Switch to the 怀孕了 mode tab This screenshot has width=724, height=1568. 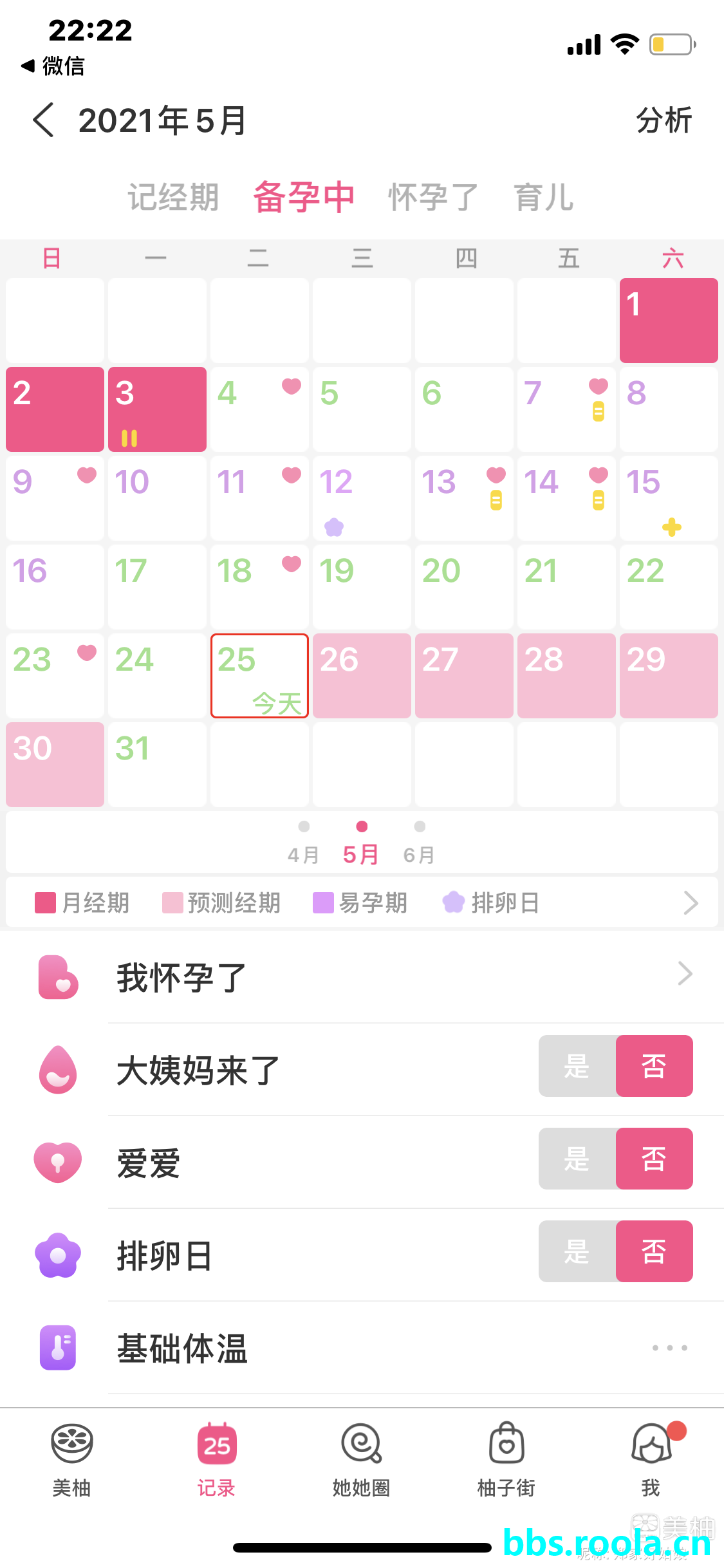(433, 197)
